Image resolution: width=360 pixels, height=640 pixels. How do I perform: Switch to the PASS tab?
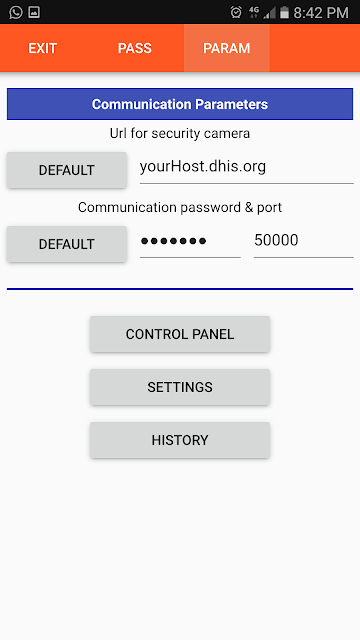coord(135,48)
